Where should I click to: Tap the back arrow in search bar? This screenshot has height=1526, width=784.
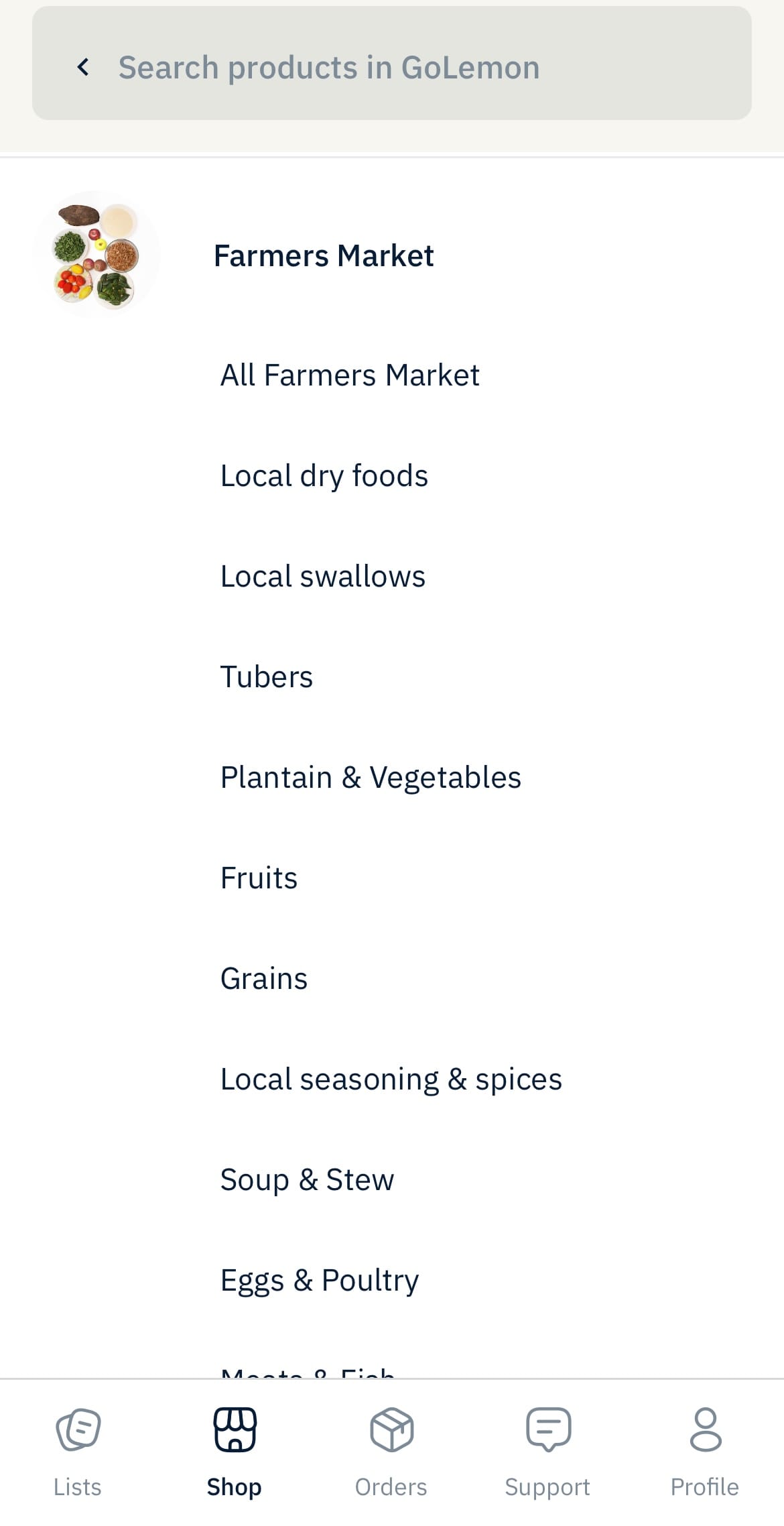[83, 67]
